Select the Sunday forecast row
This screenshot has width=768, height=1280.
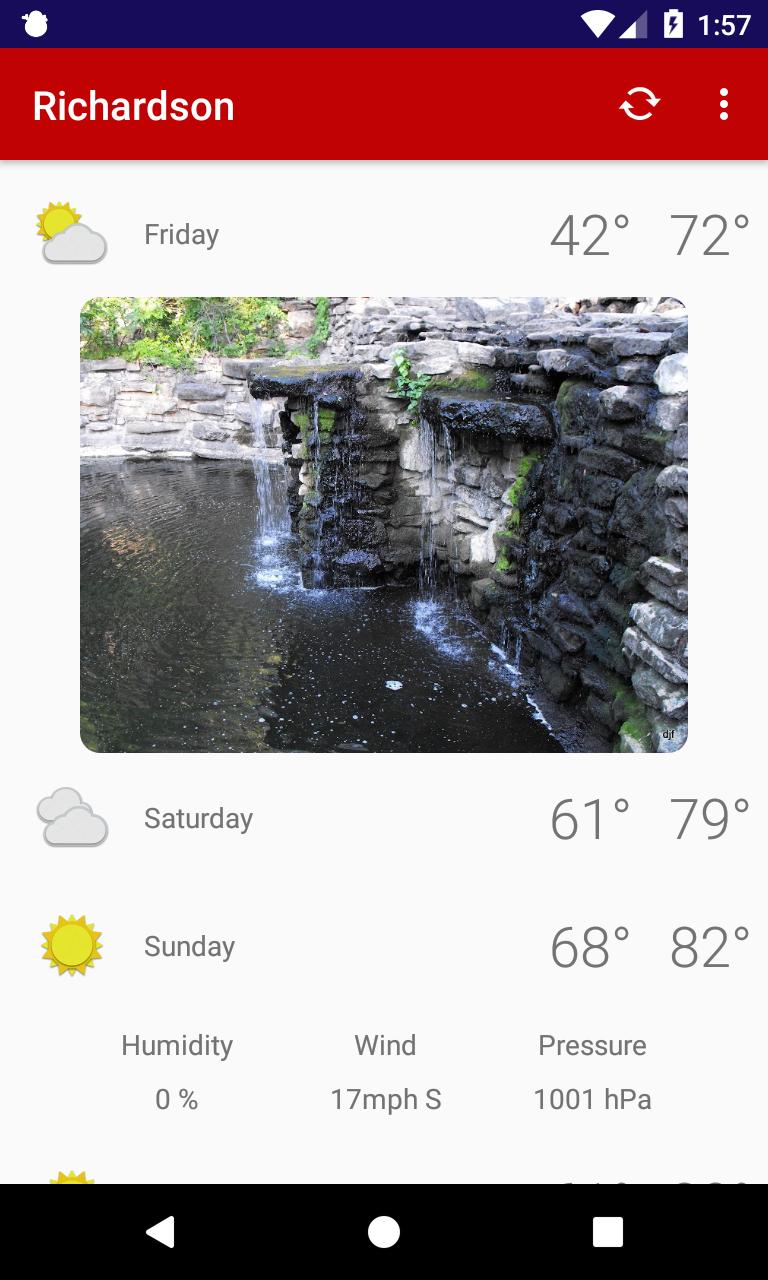(384, 946)
